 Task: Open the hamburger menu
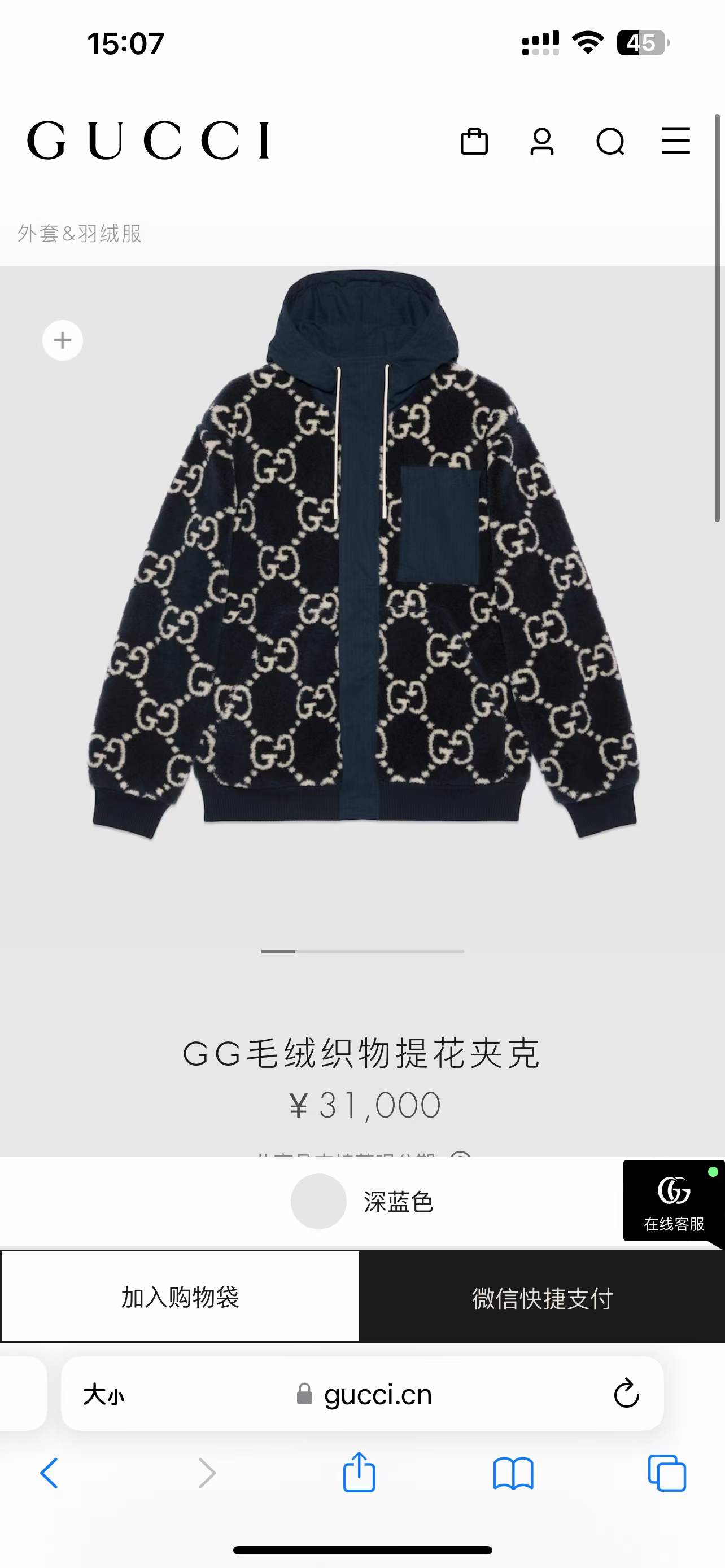click(676, 140)
